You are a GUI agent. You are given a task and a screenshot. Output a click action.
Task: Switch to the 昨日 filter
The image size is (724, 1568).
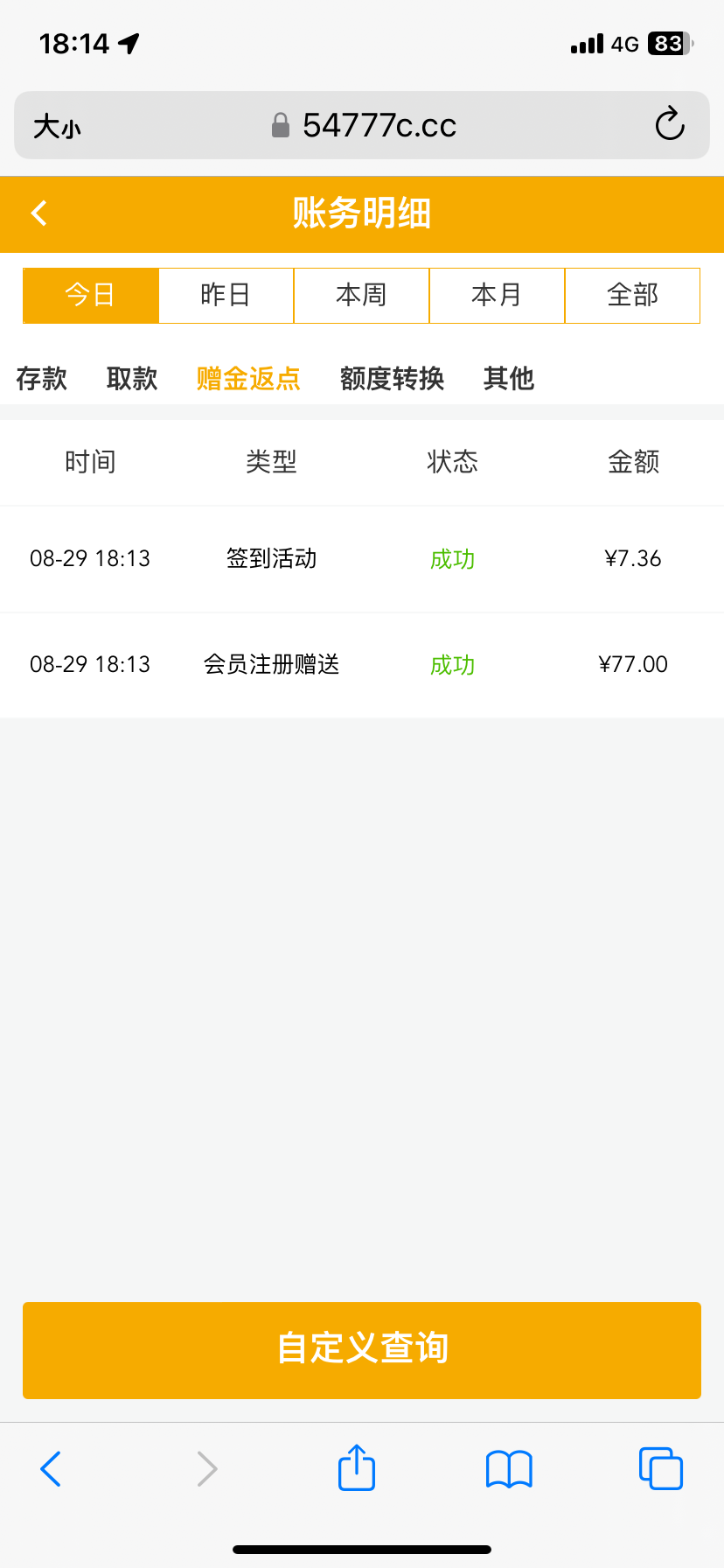226,296
